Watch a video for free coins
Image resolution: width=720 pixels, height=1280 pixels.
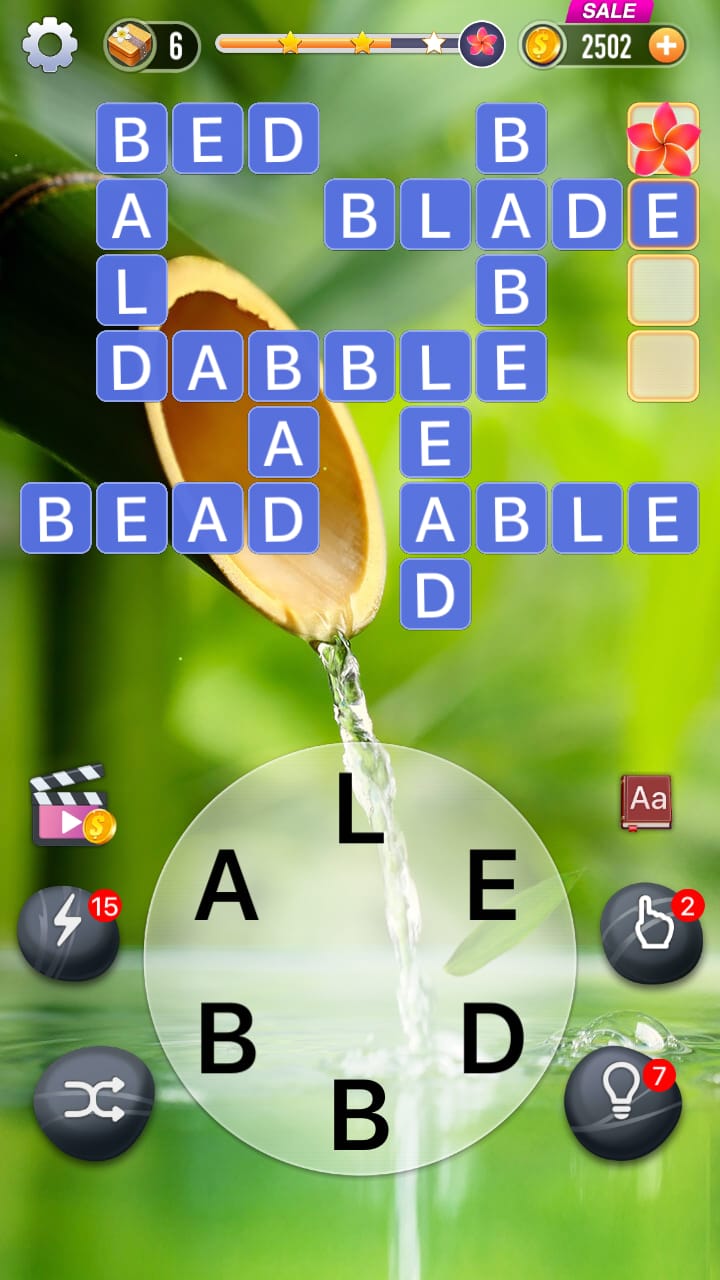click(72, 806)
